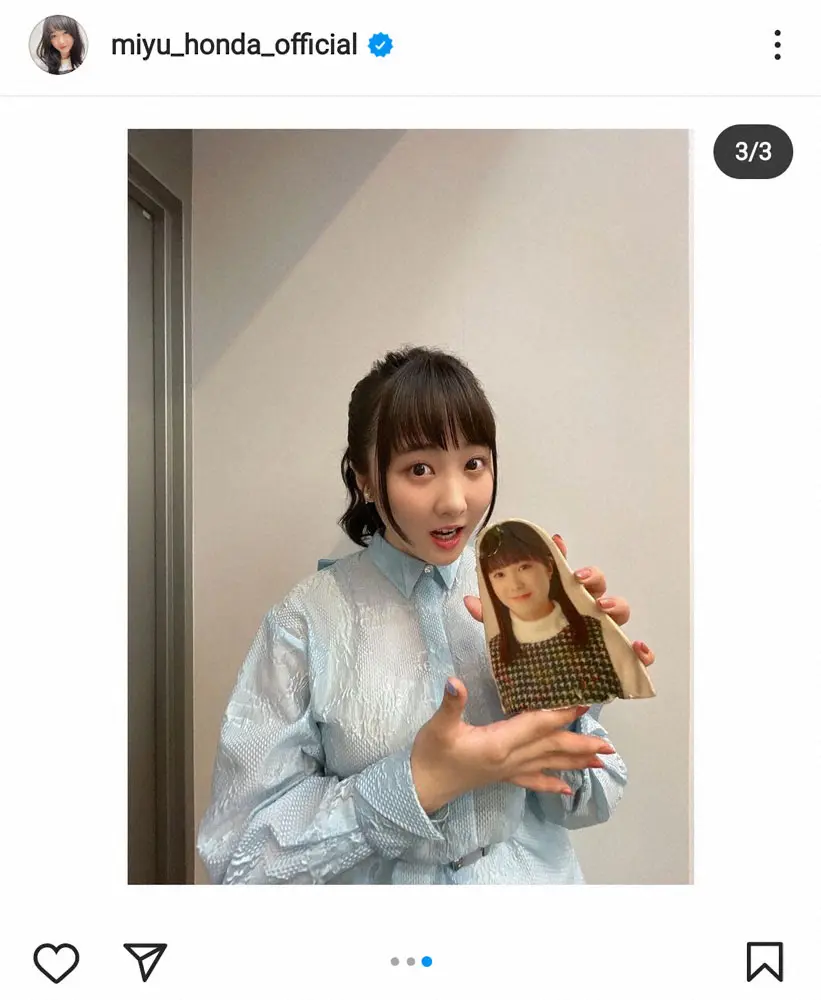Like this post with the heart

56,962
